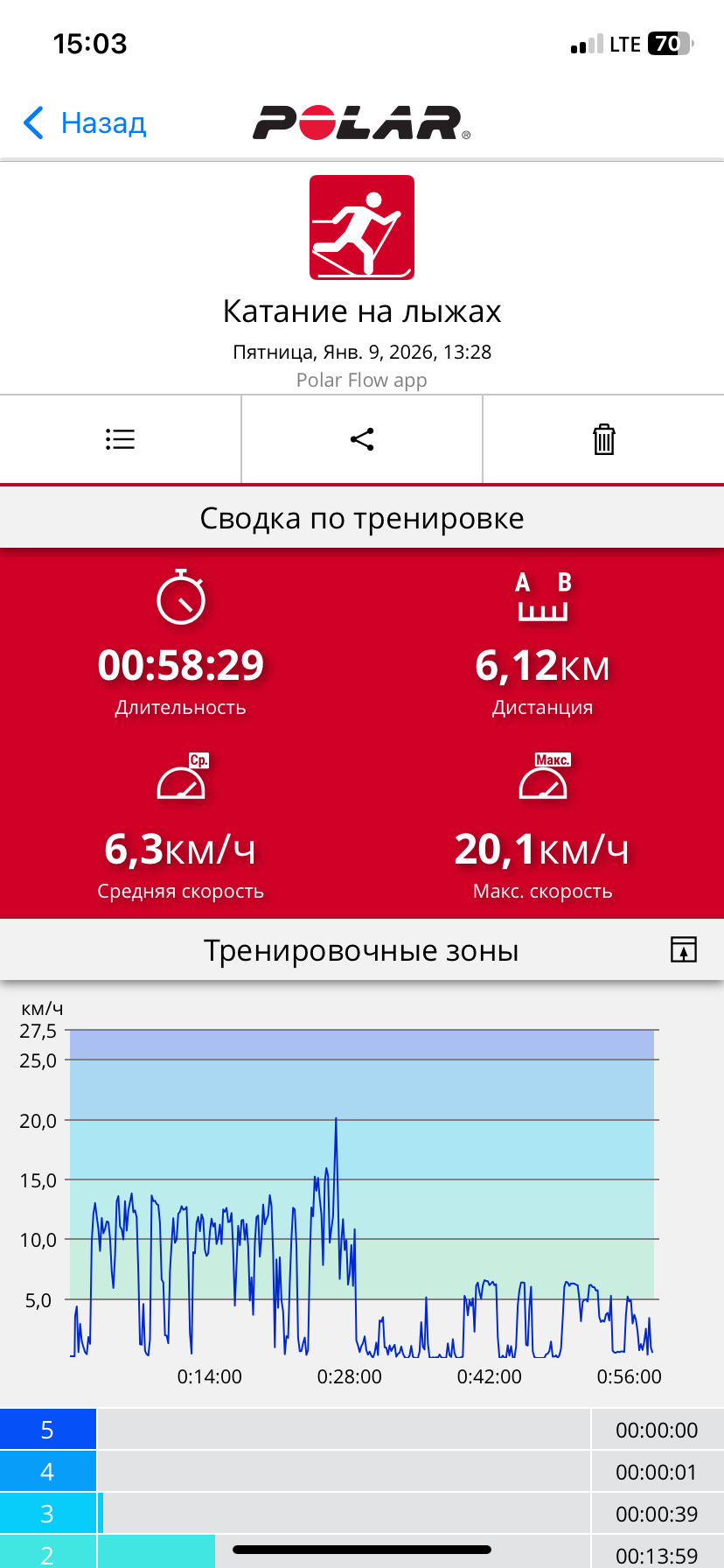Delete this workout with the trash icon
This screenshot has width=724, height=1568.
coord(604,439)
